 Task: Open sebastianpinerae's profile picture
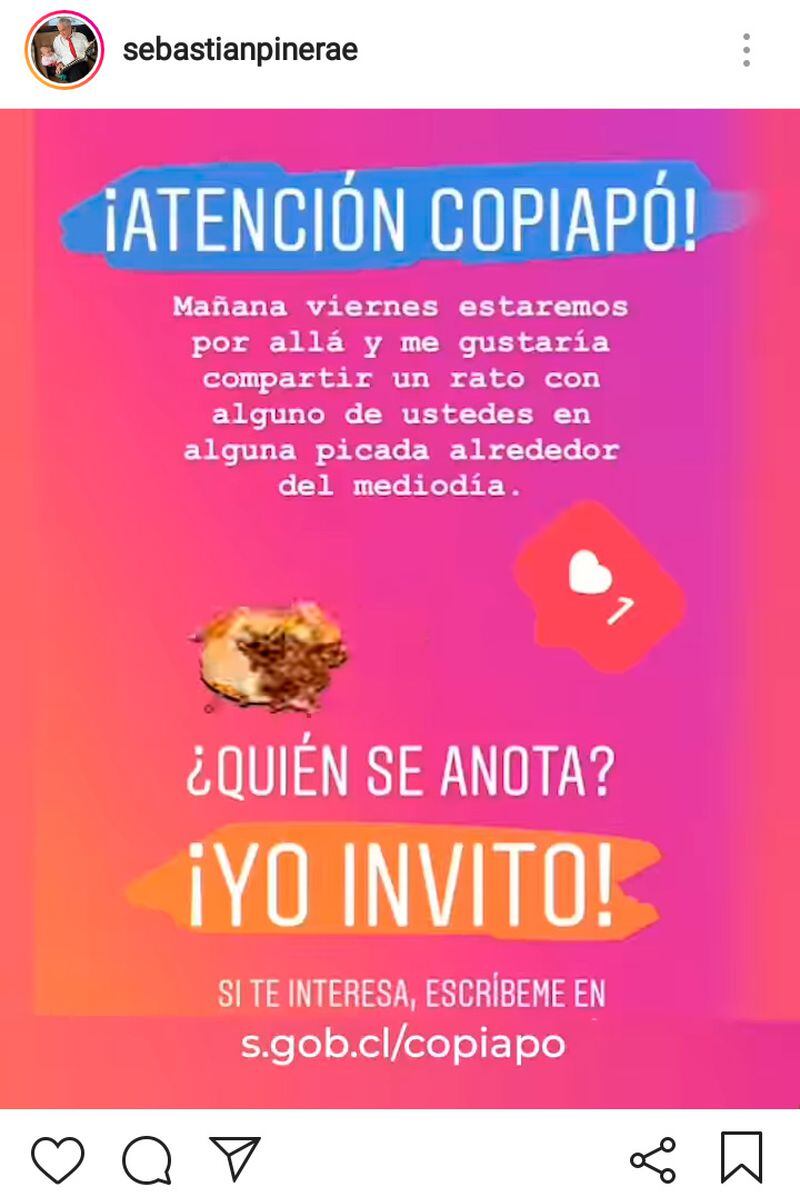[64, 51]
